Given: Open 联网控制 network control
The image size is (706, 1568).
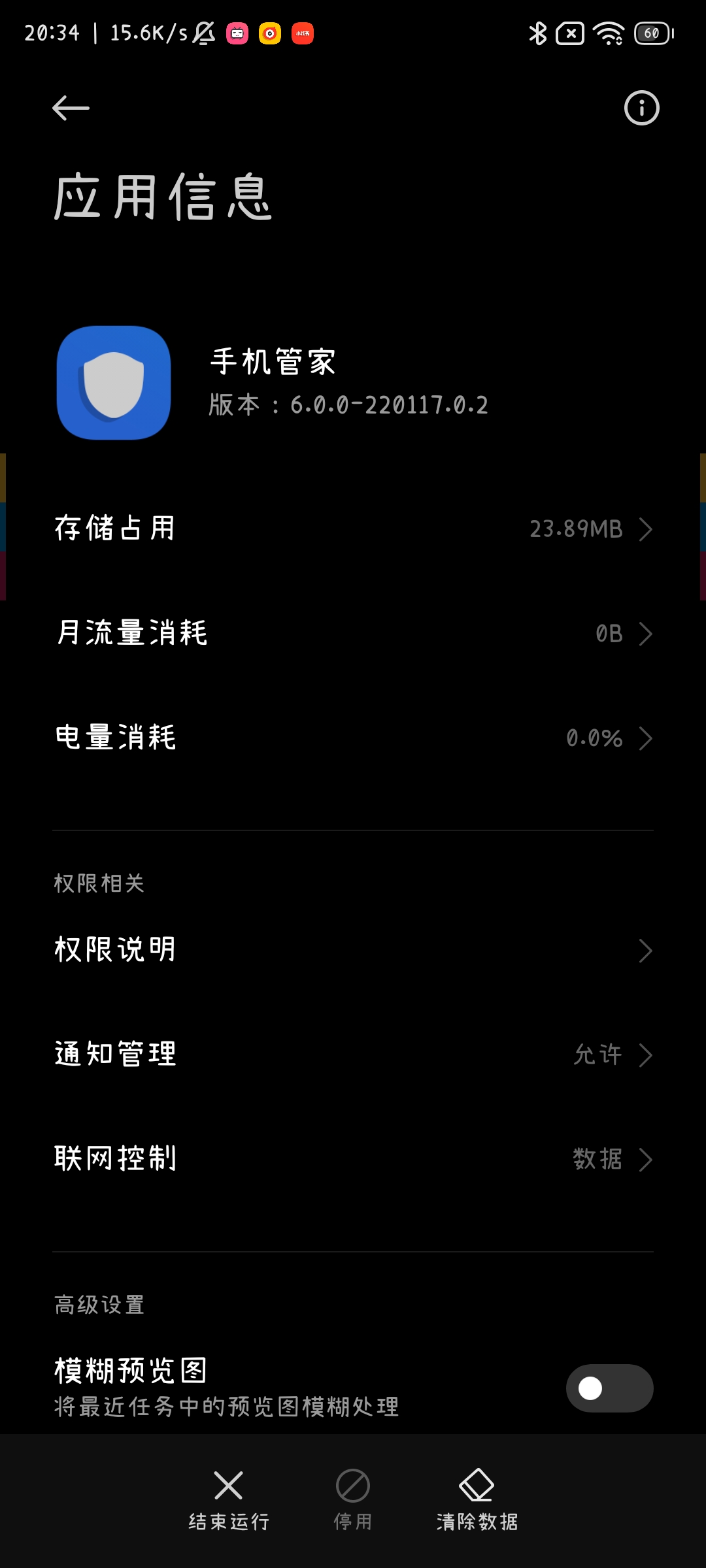Looking at the screenshot, I should [x=353, y=1159].
